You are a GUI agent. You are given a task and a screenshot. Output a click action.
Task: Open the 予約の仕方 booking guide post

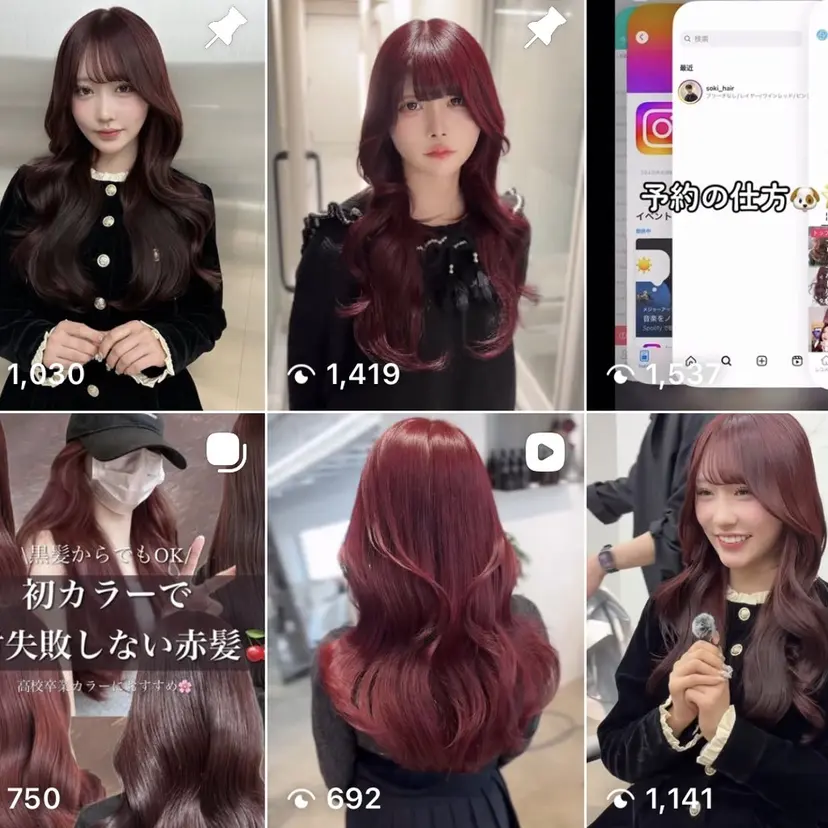point(707,205)
